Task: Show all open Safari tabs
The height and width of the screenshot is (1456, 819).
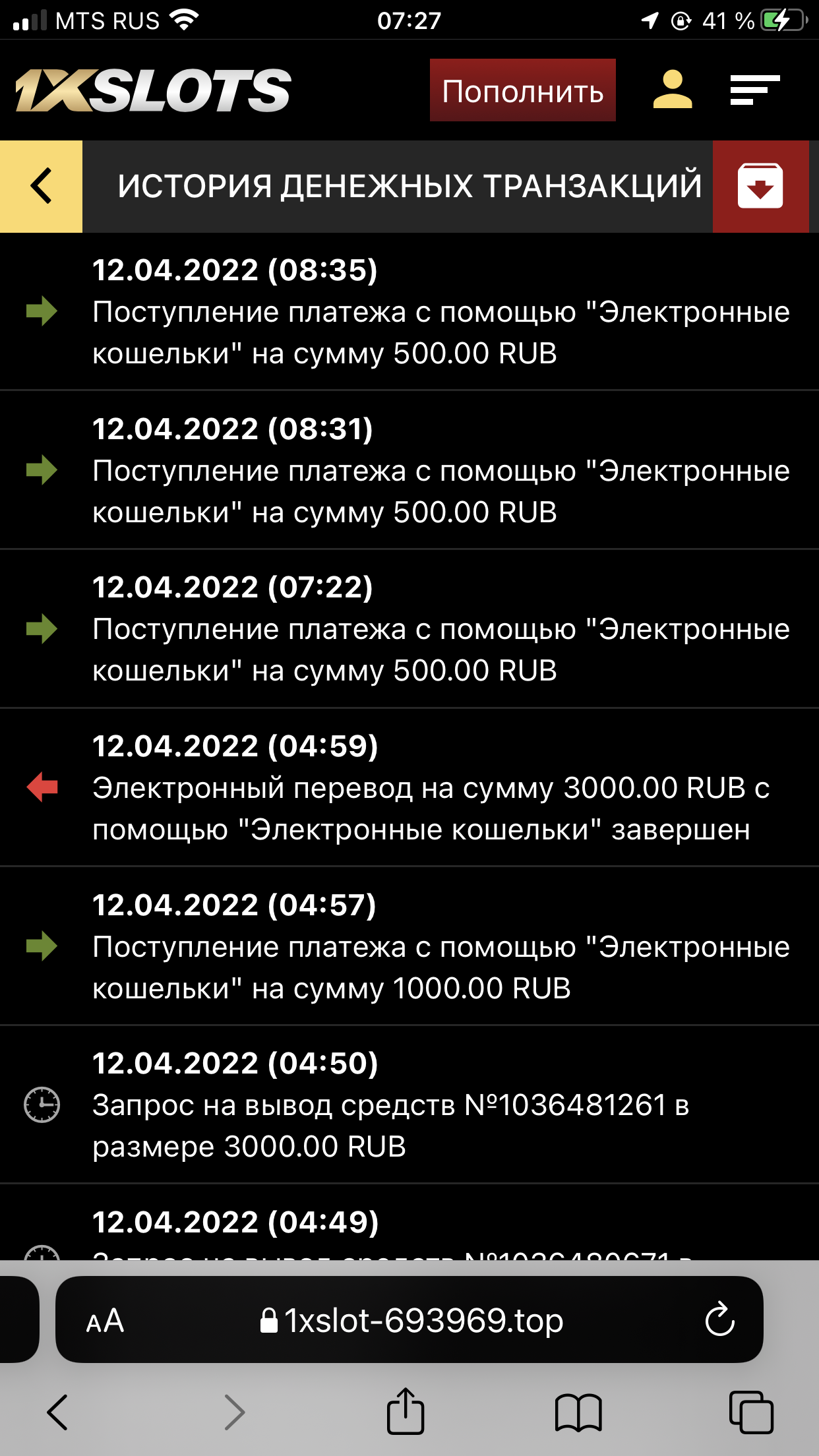Action: tap(750, 1412)
